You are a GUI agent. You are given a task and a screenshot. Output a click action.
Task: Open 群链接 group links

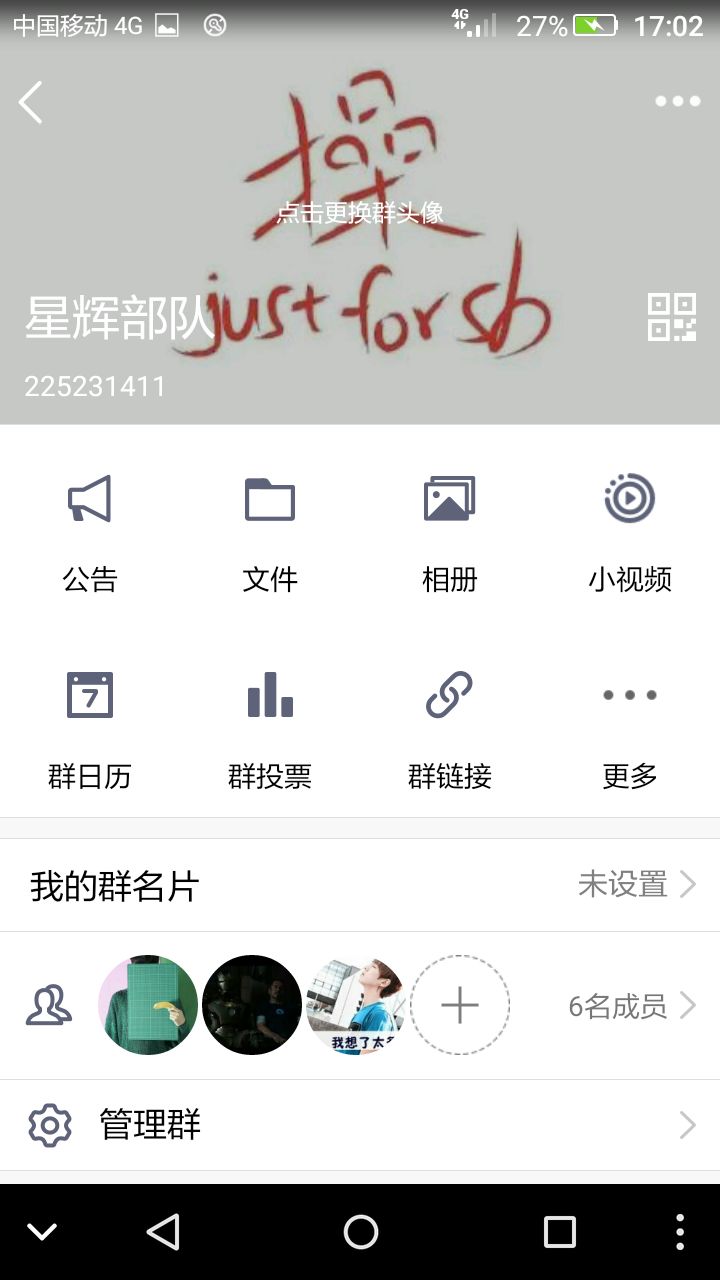click(450, 731)
